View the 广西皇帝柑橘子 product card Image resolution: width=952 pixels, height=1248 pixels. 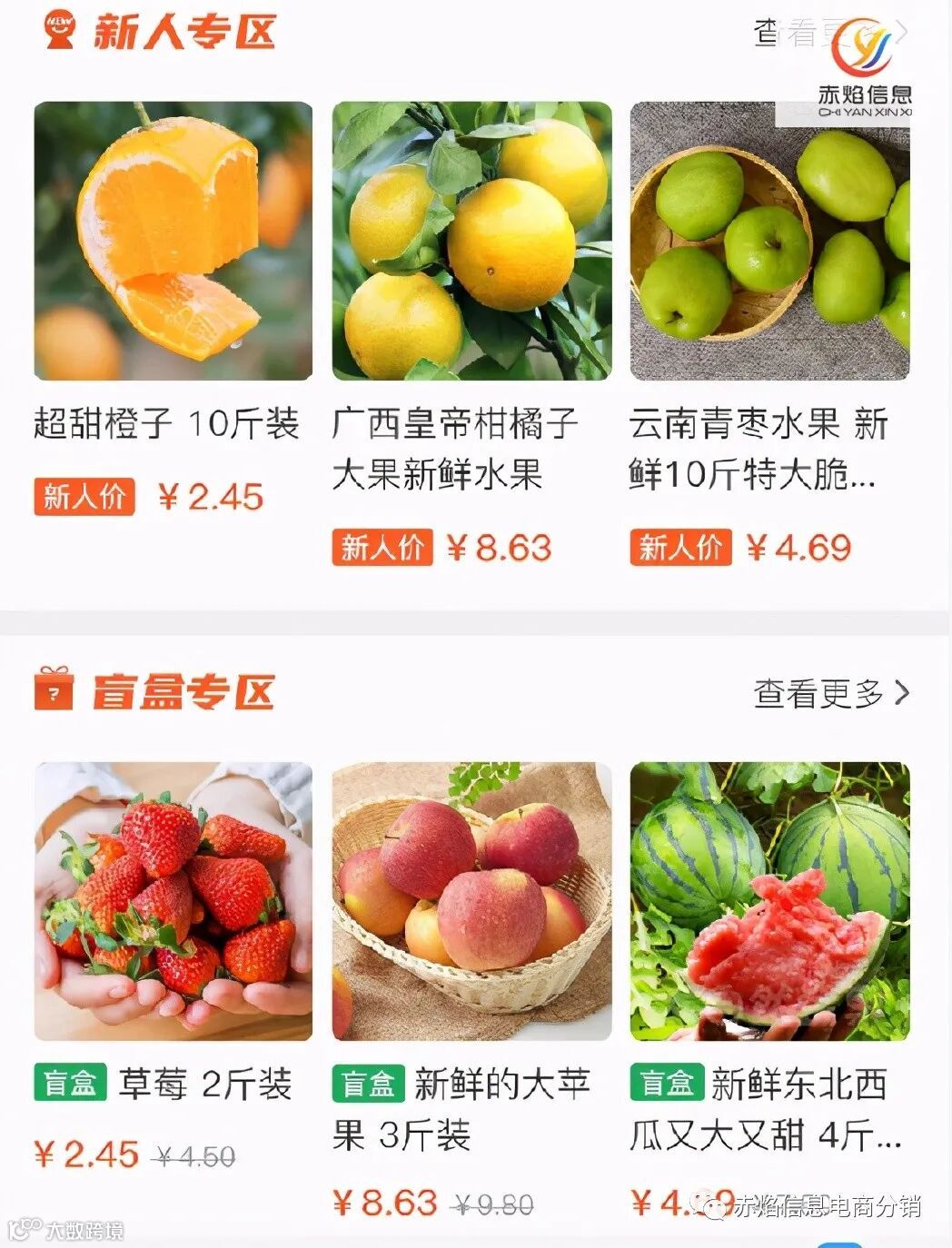(471, 242)
